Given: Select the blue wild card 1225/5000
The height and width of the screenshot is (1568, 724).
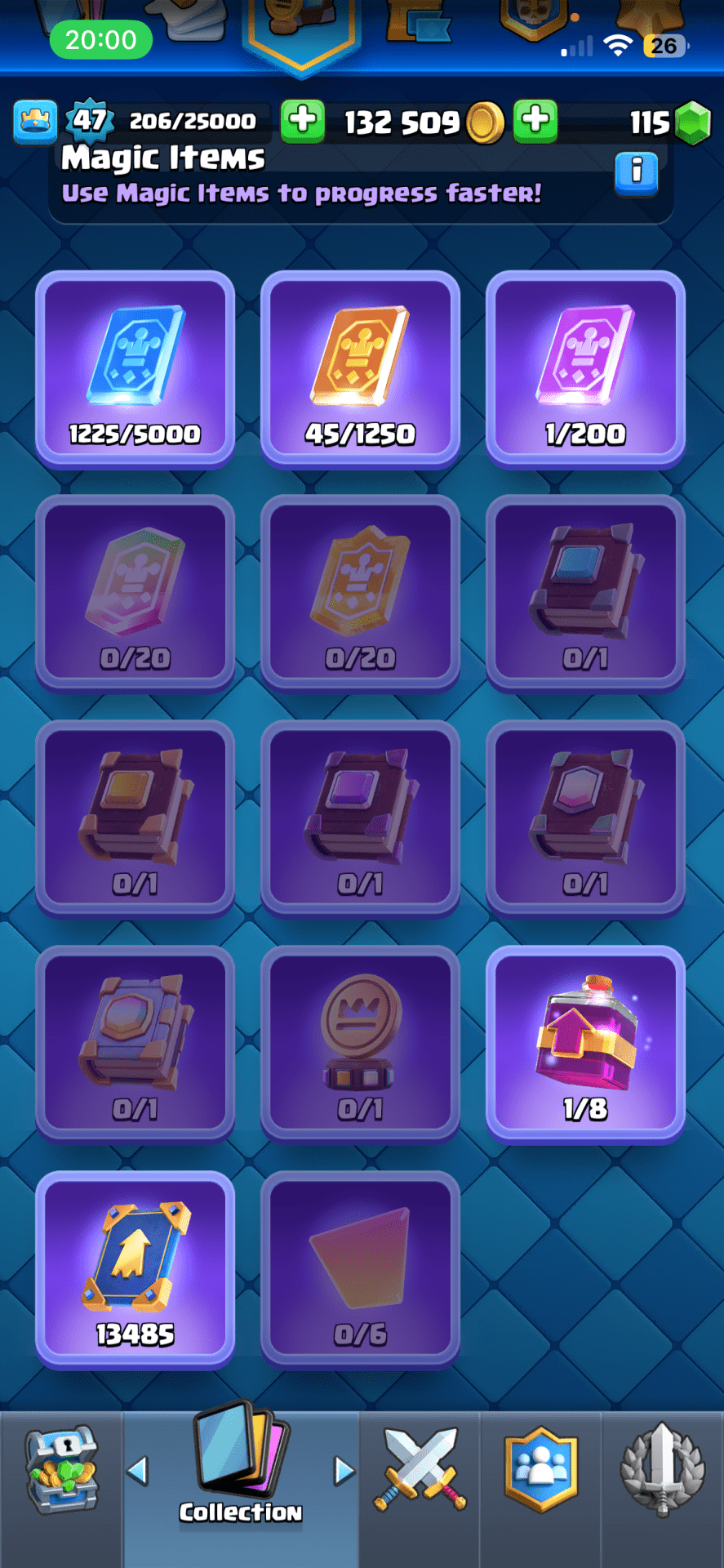Looking at the screenshot, I should (135, 368).
